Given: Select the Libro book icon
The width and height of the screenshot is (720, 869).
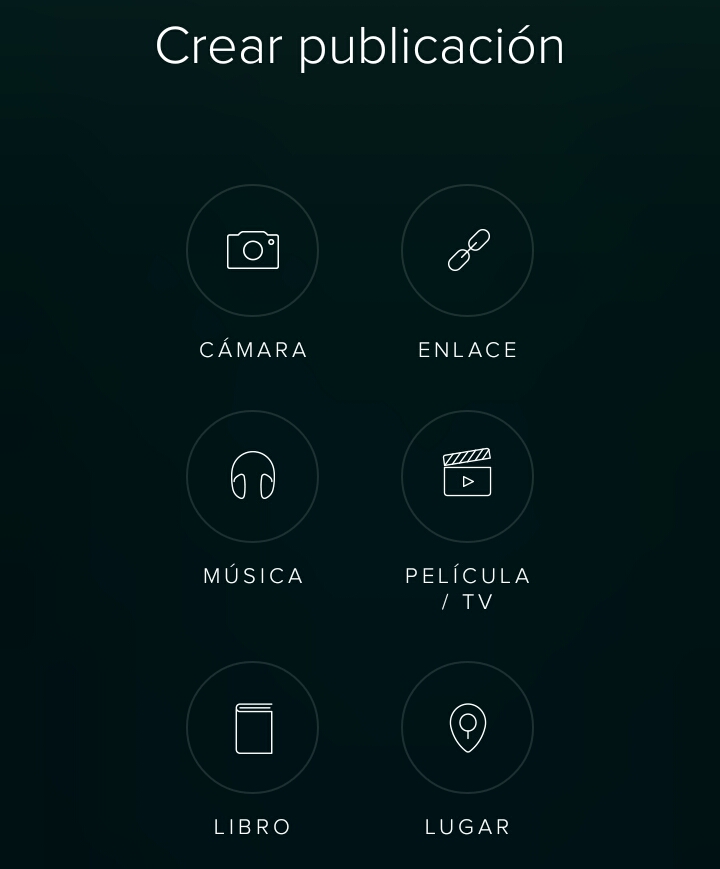Looking at the screenshot, I should pos(252,728).
